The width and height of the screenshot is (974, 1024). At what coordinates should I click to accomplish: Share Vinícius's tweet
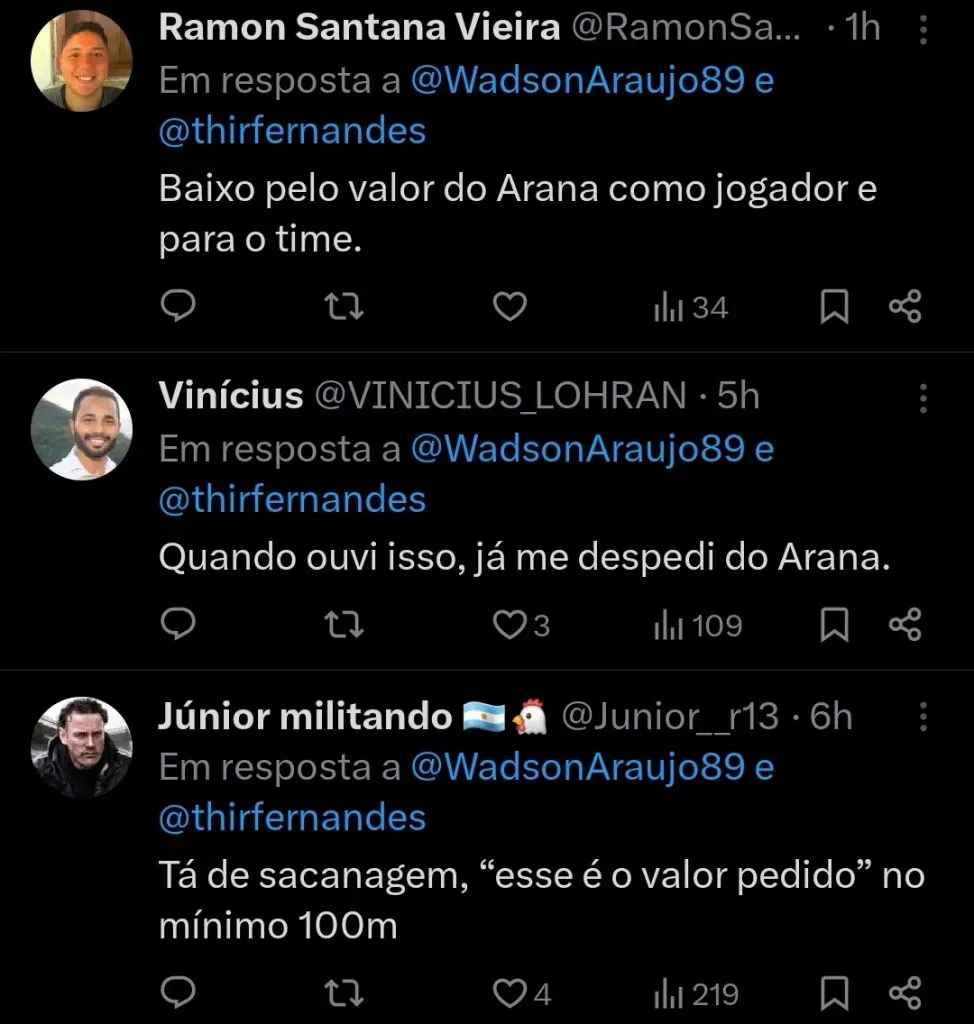click(905, 625)
